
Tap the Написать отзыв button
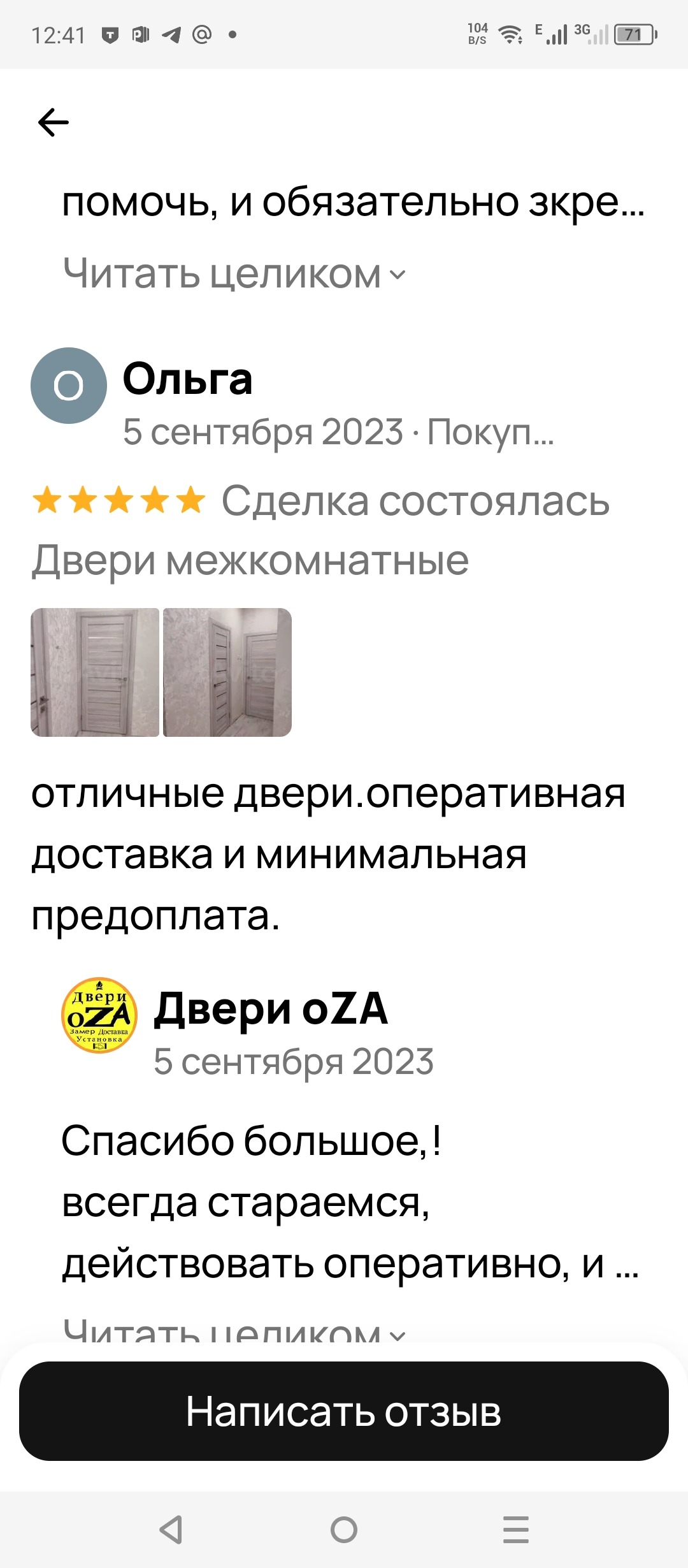point(344,1411)
